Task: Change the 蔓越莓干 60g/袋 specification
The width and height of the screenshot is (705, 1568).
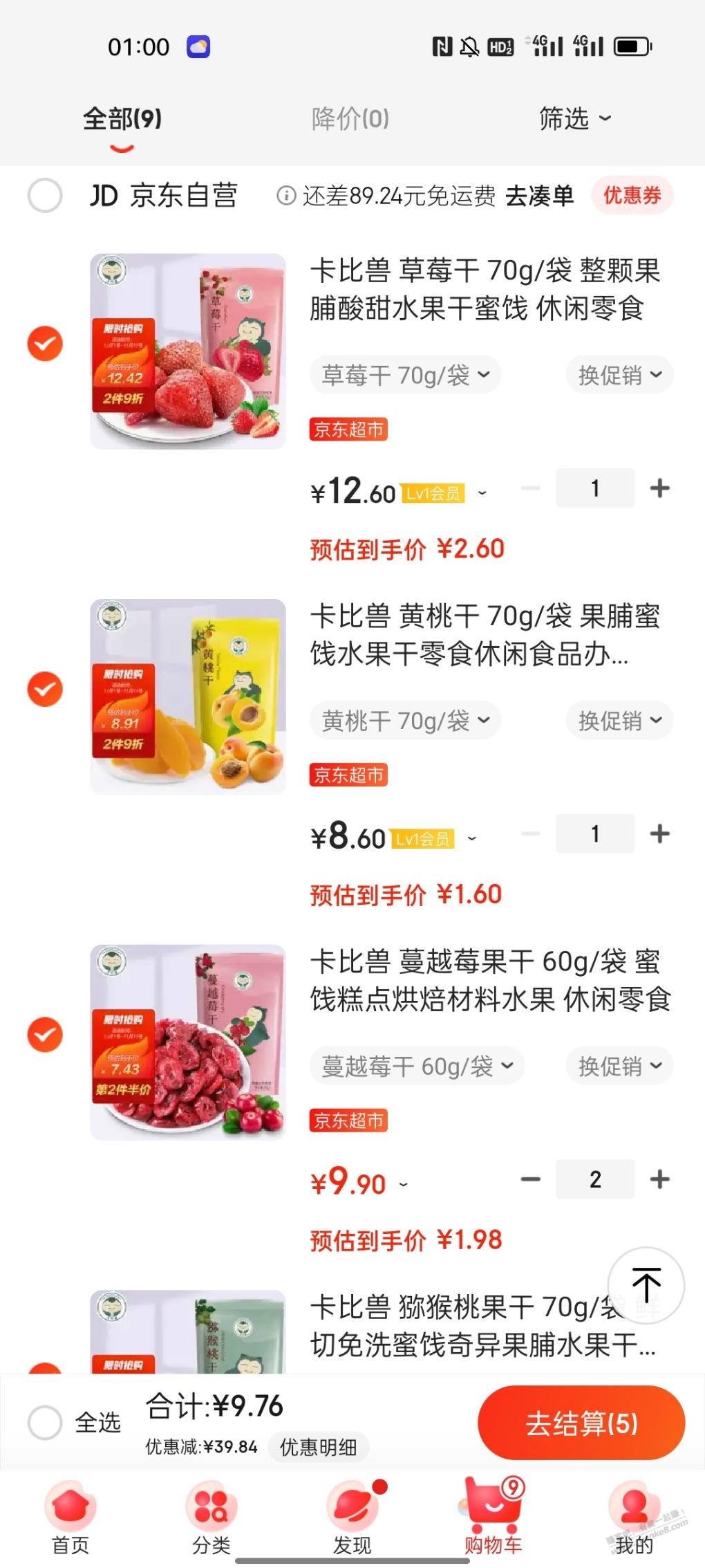Action: point(417,1066)
